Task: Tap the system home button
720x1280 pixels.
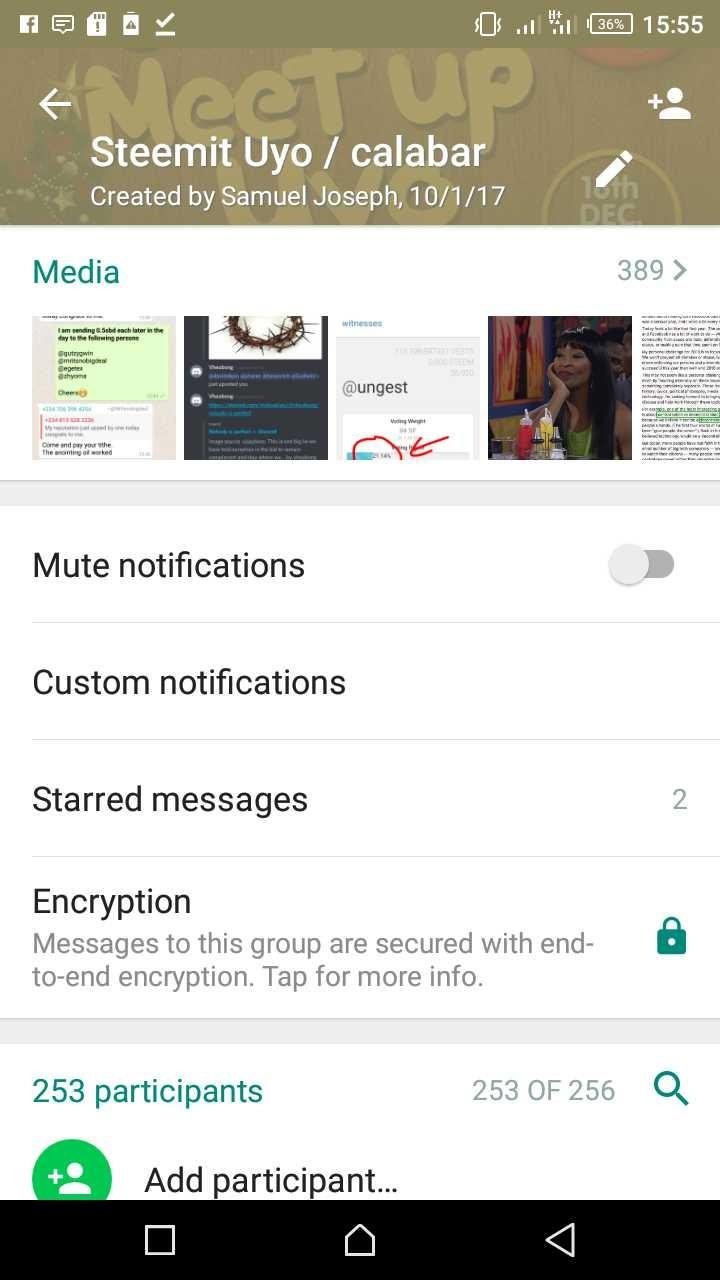Action: pos(360,1240)
